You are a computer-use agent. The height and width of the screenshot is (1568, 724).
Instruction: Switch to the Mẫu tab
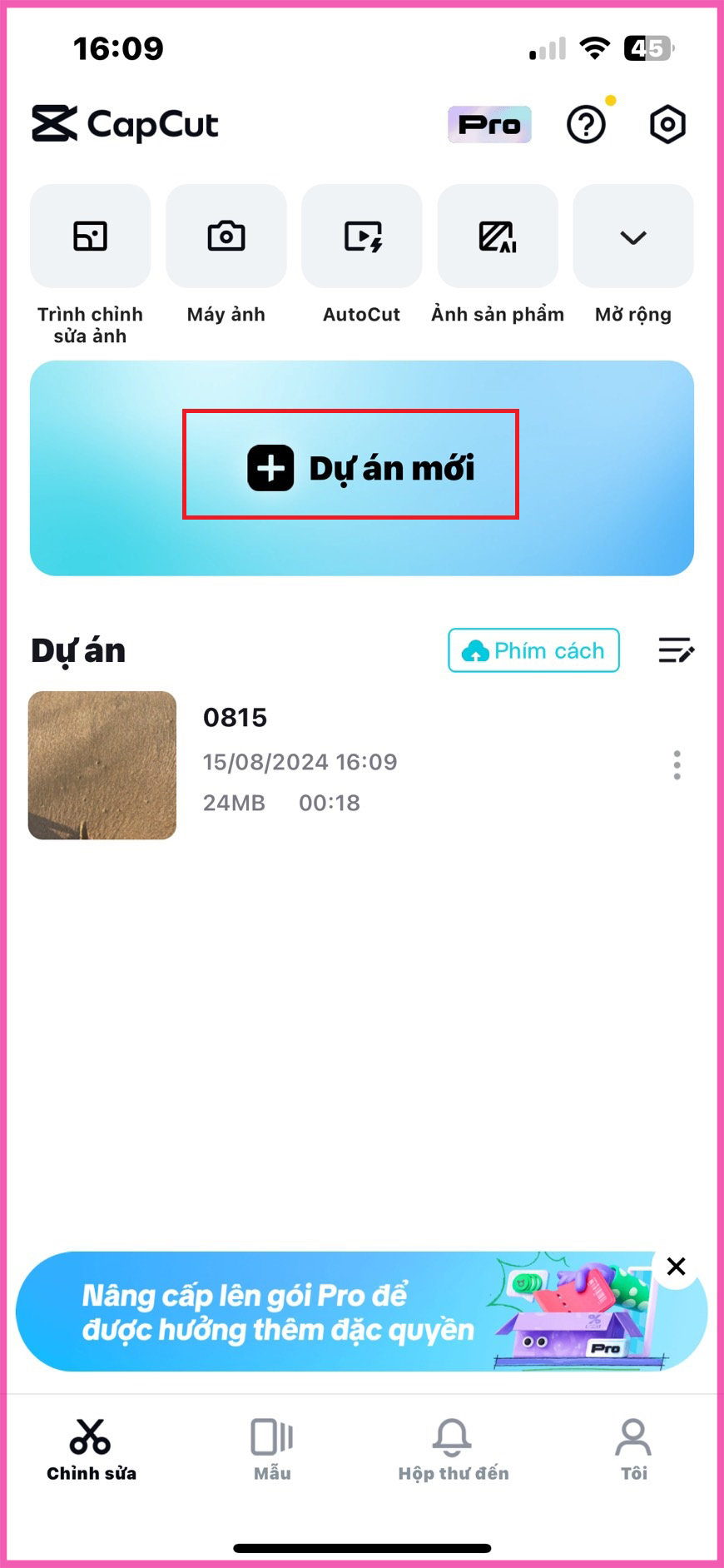(272, 1449)
